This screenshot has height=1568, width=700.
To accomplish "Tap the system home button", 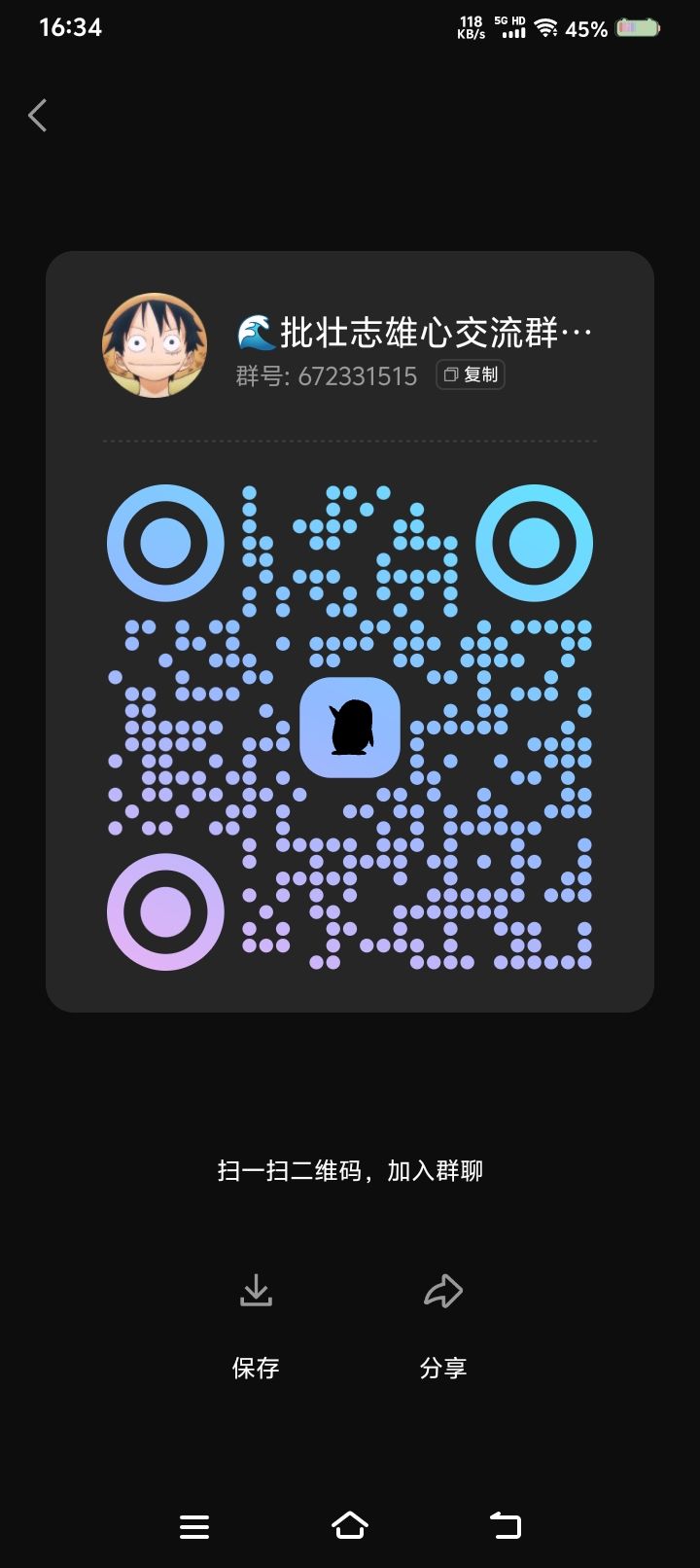I will click(x=350, y=1525).
